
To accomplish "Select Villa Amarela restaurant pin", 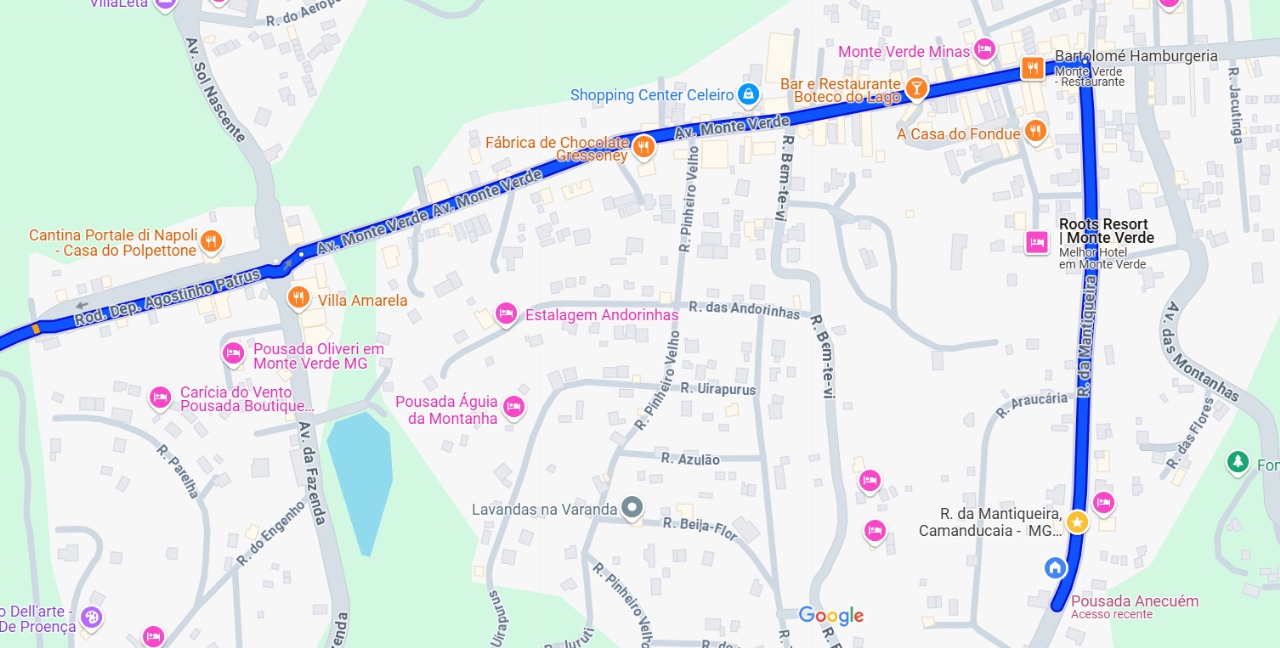I will [298, 298].
